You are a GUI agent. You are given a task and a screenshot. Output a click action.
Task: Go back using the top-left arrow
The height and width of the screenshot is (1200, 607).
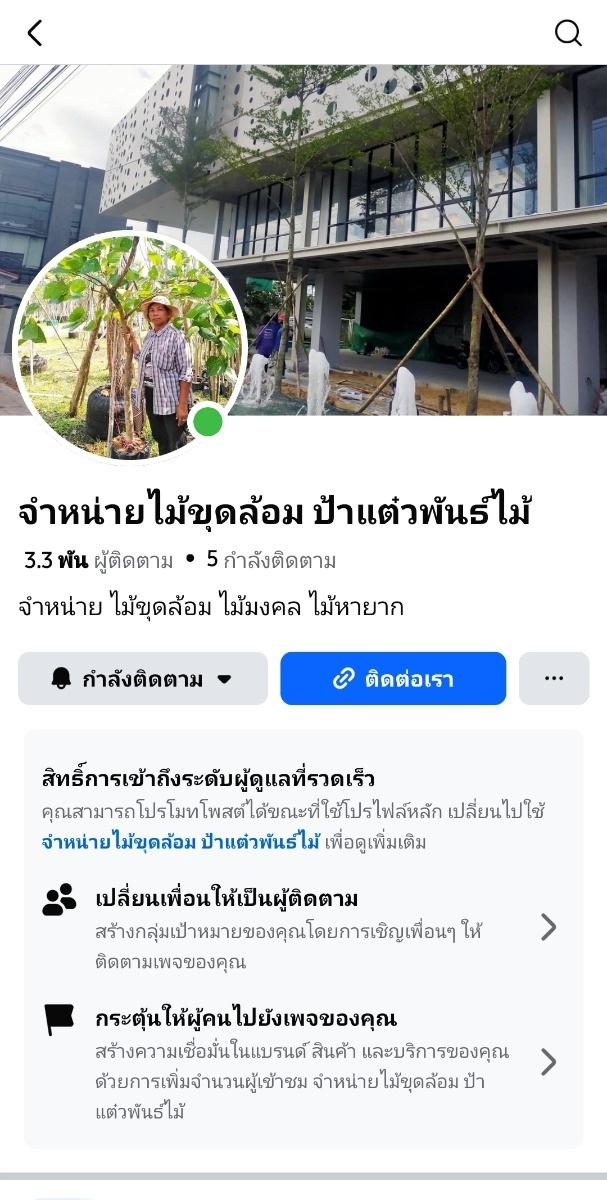pos(34,33)
